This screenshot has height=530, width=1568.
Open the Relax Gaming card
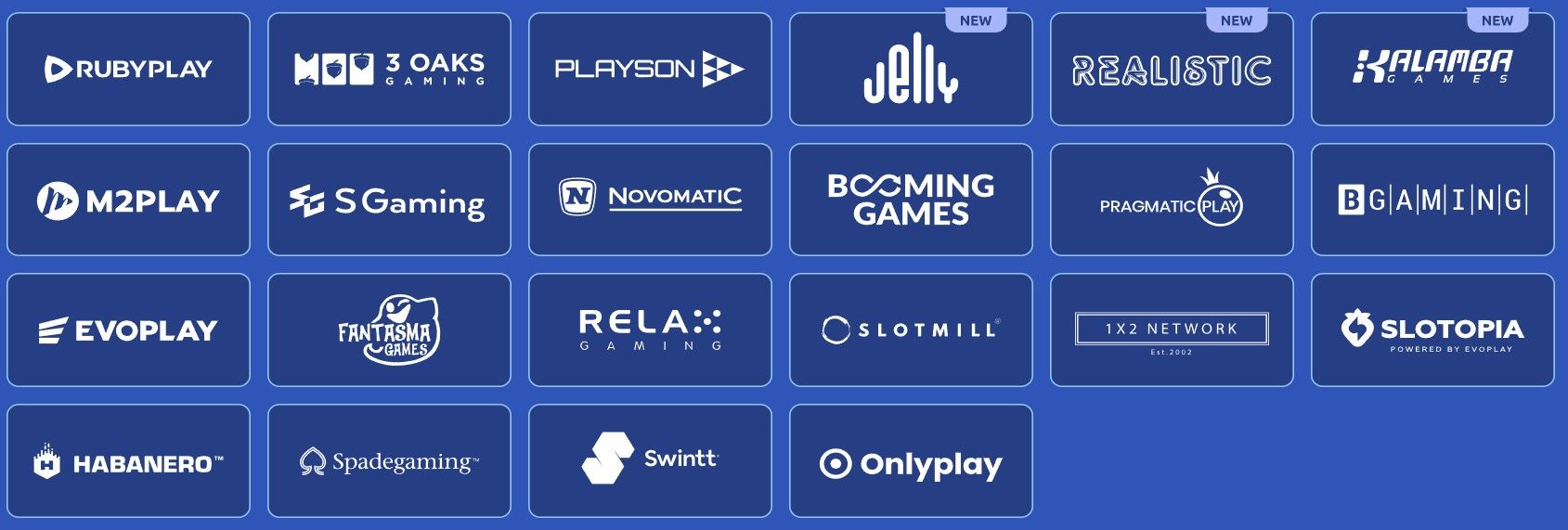tap(650, 330)
